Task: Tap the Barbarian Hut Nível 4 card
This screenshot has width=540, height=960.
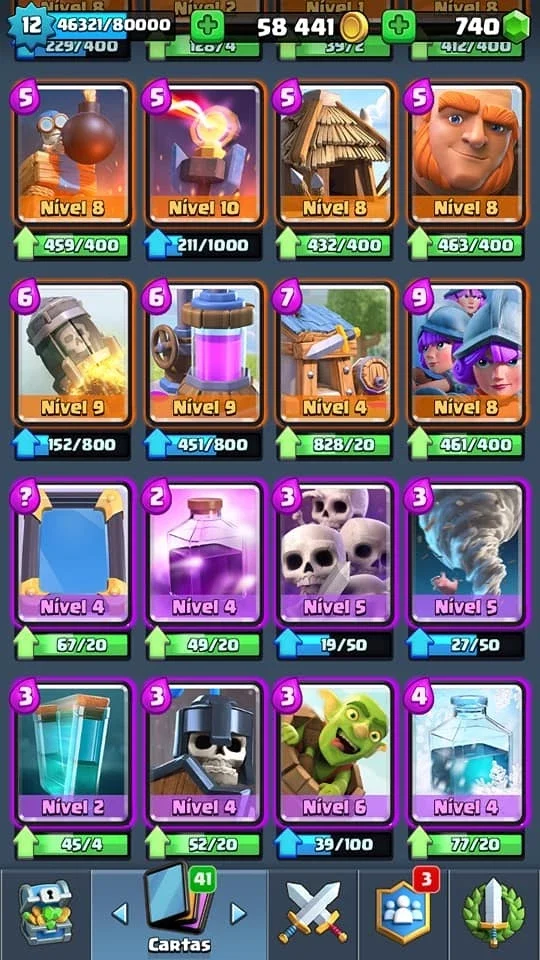Action: [336, 354]
